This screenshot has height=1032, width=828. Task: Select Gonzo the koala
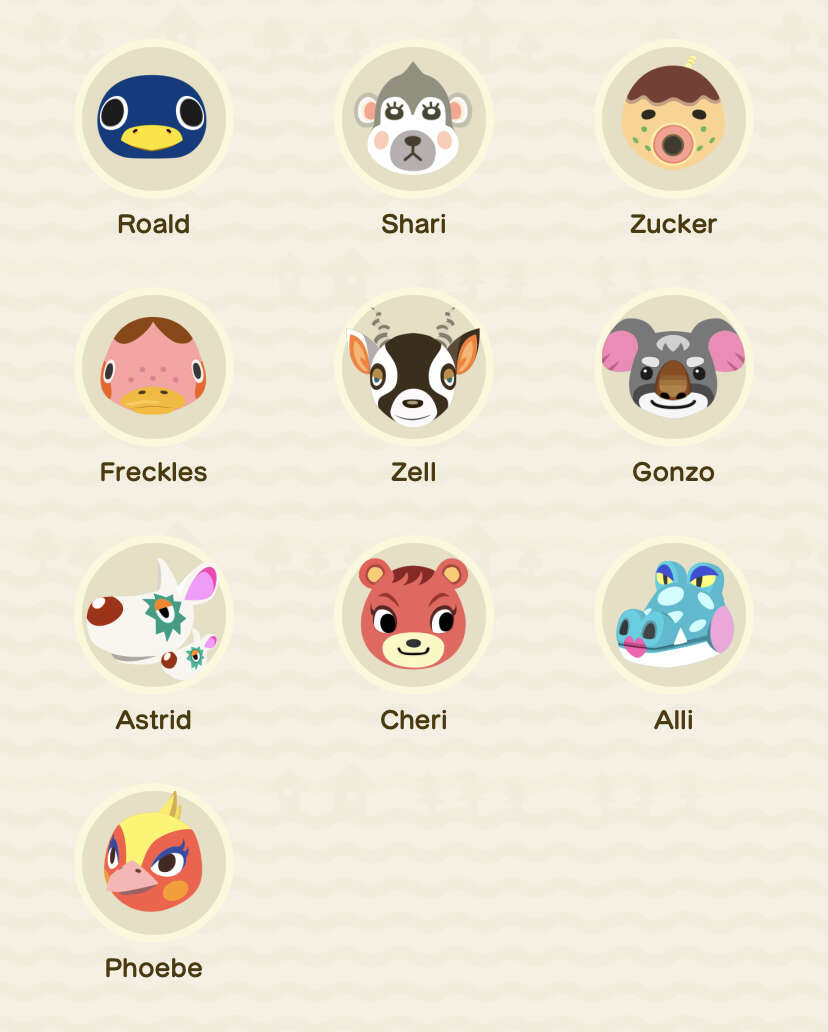pyautogui.click(x=673, y=366)
